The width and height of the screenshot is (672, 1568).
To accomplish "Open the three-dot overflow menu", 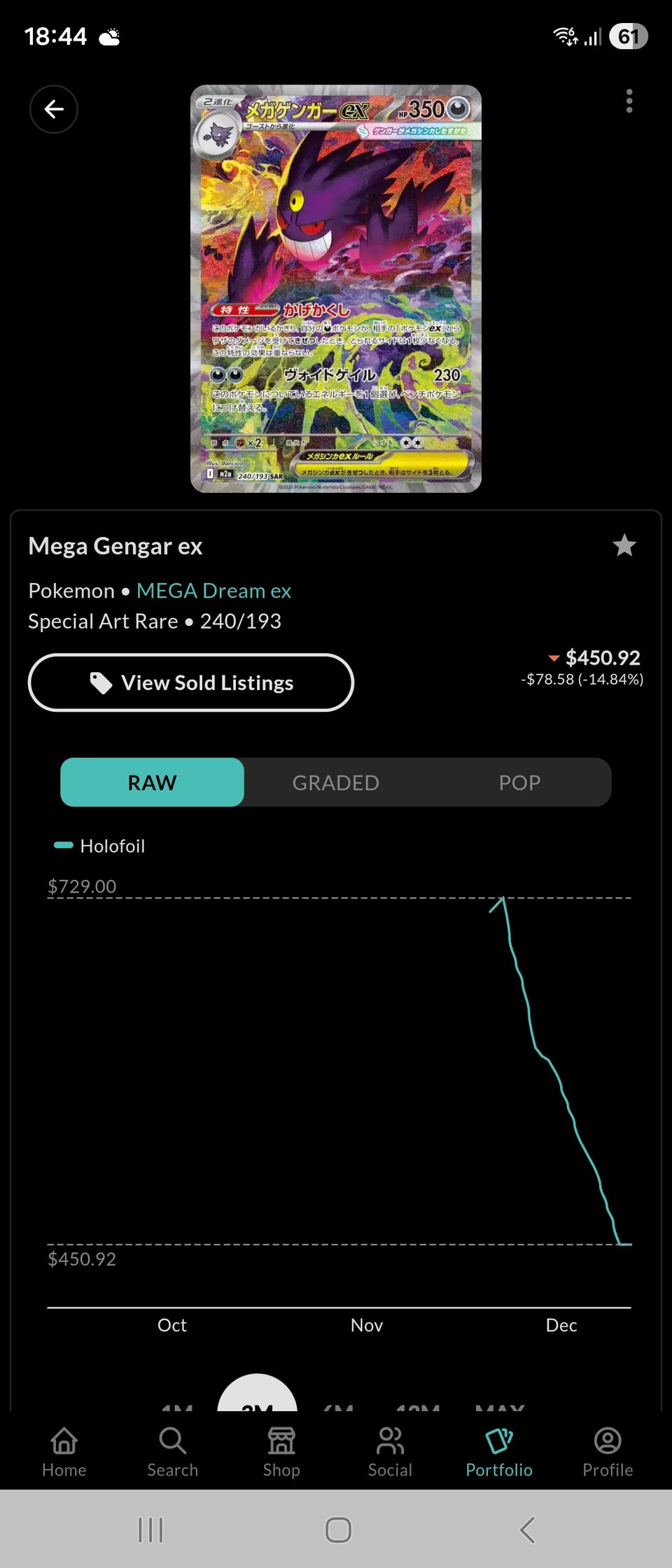I will coord(629,101).
